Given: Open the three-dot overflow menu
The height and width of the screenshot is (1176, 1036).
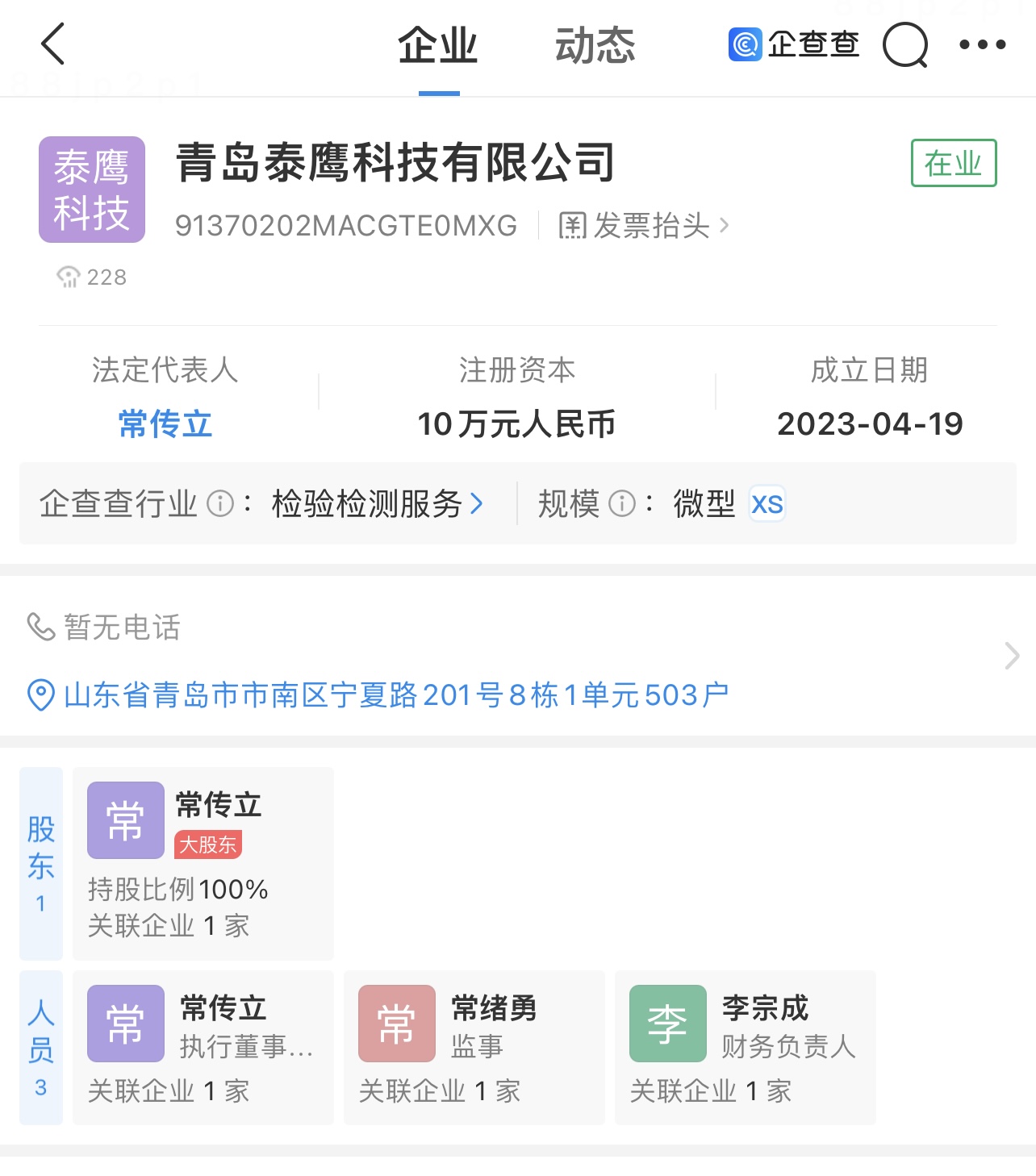Looking at the screenshot, I should click(982, 44).
